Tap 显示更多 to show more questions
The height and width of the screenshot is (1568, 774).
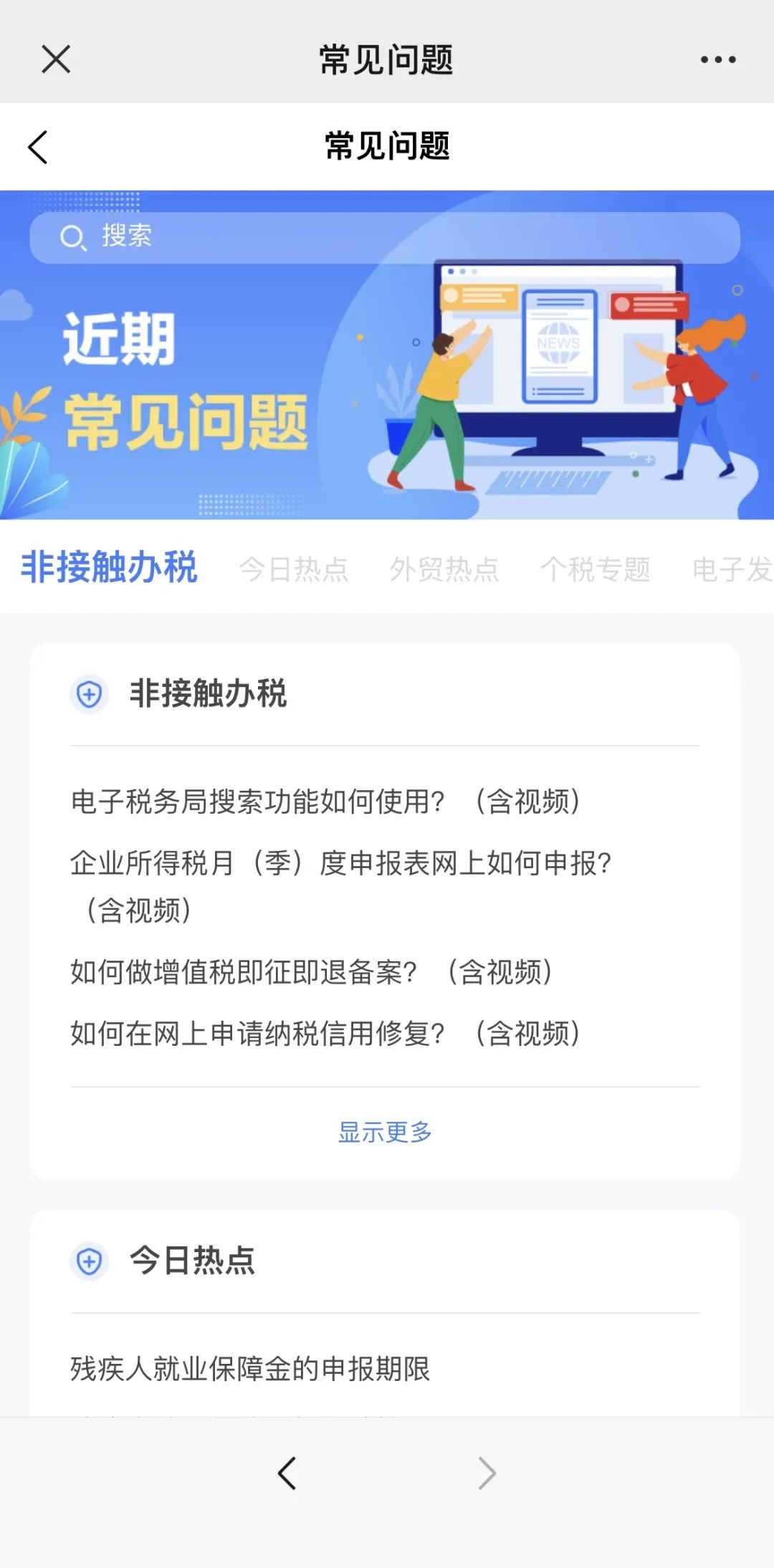coord(385,1132)
